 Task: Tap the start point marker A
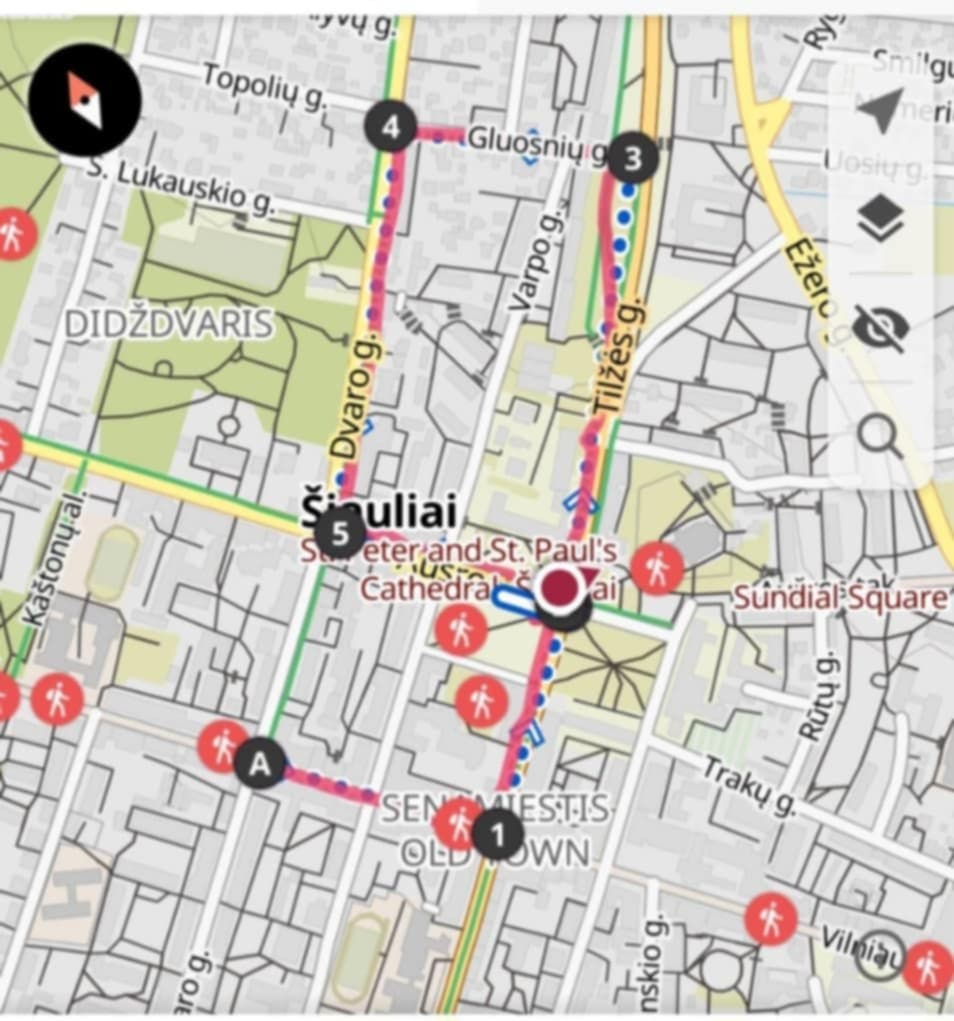click(260, 765)
